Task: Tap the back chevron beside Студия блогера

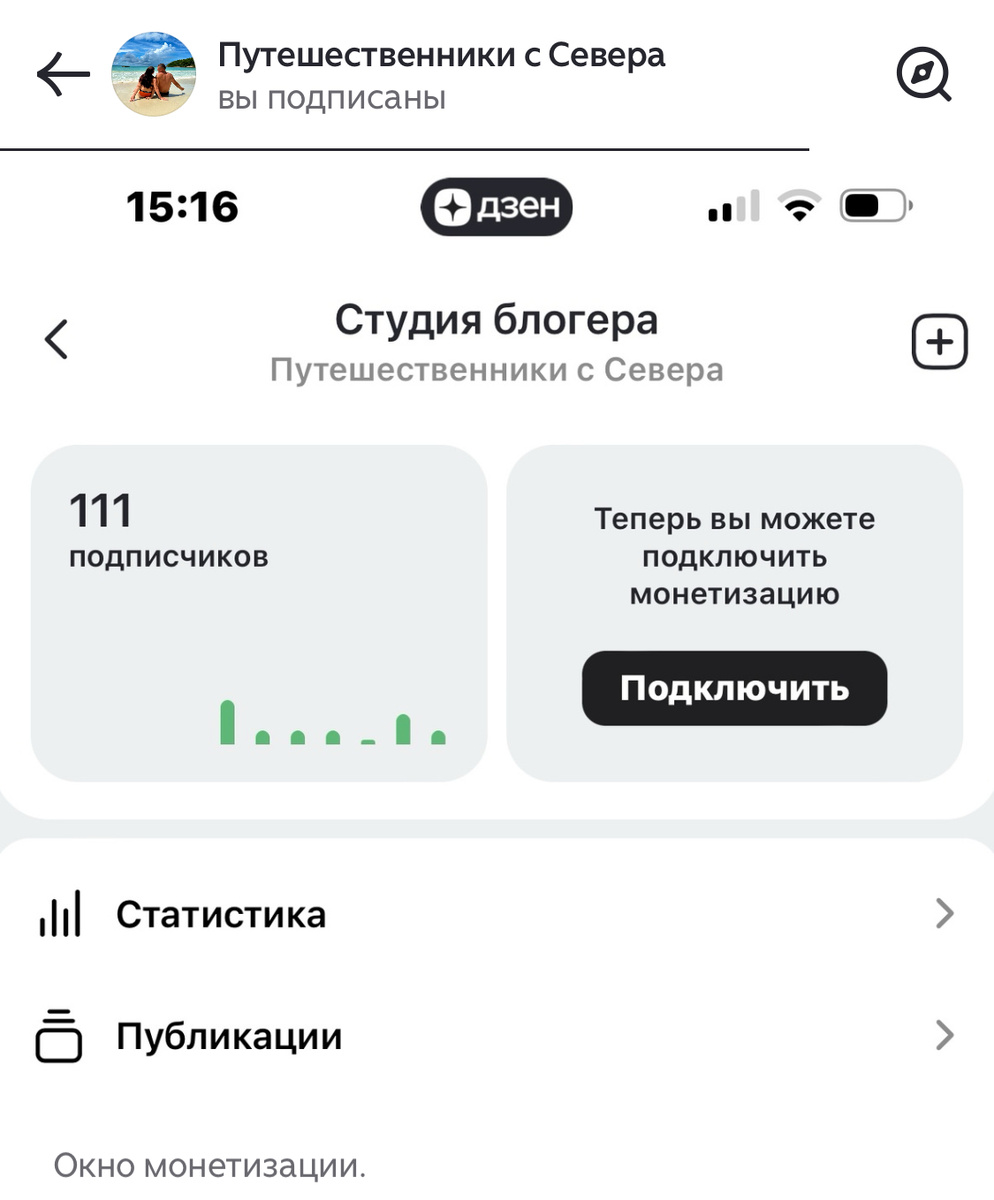Action: [x=55, y=340]
